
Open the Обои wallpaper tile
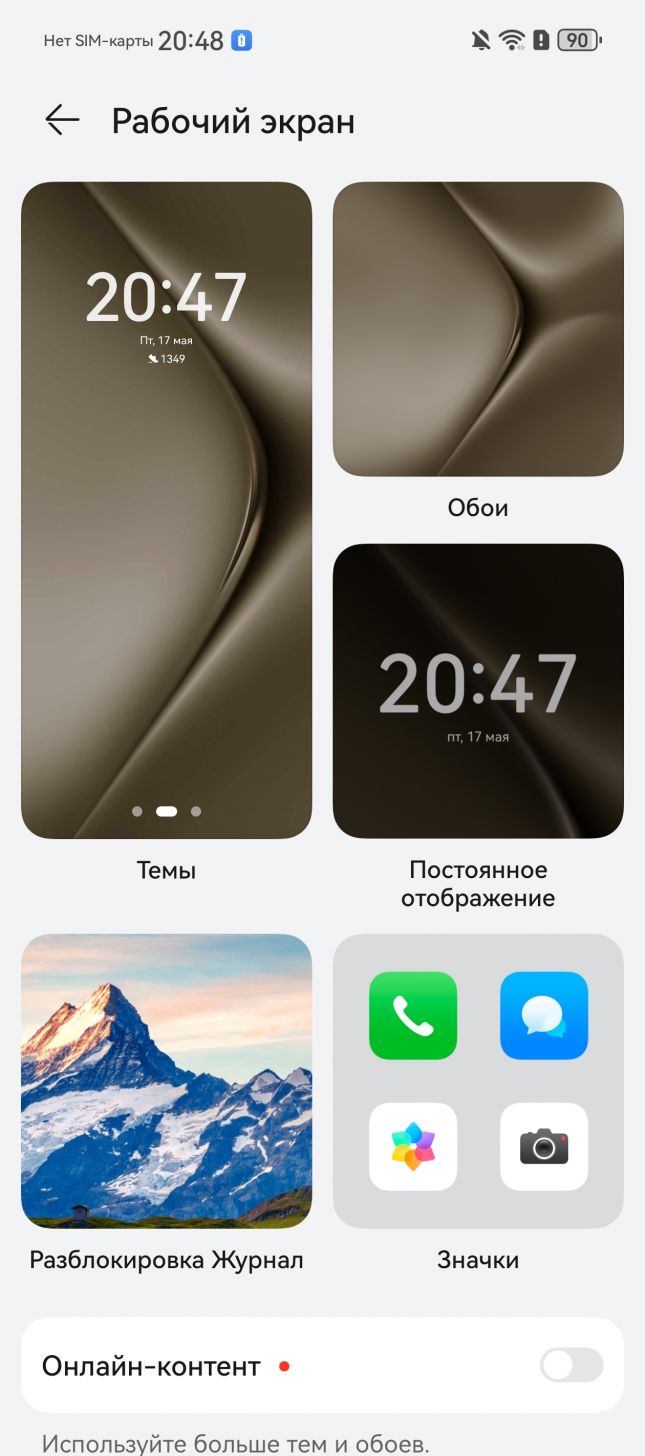pos(478,329)
